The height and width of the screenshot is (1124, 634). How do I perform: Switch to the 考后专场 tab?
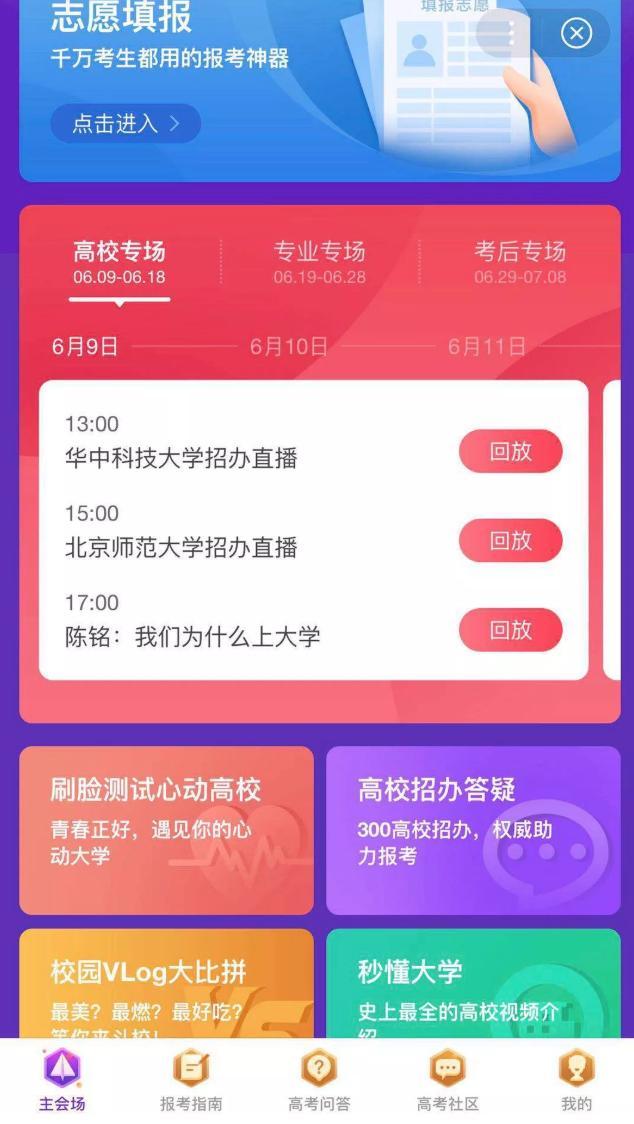519,261
